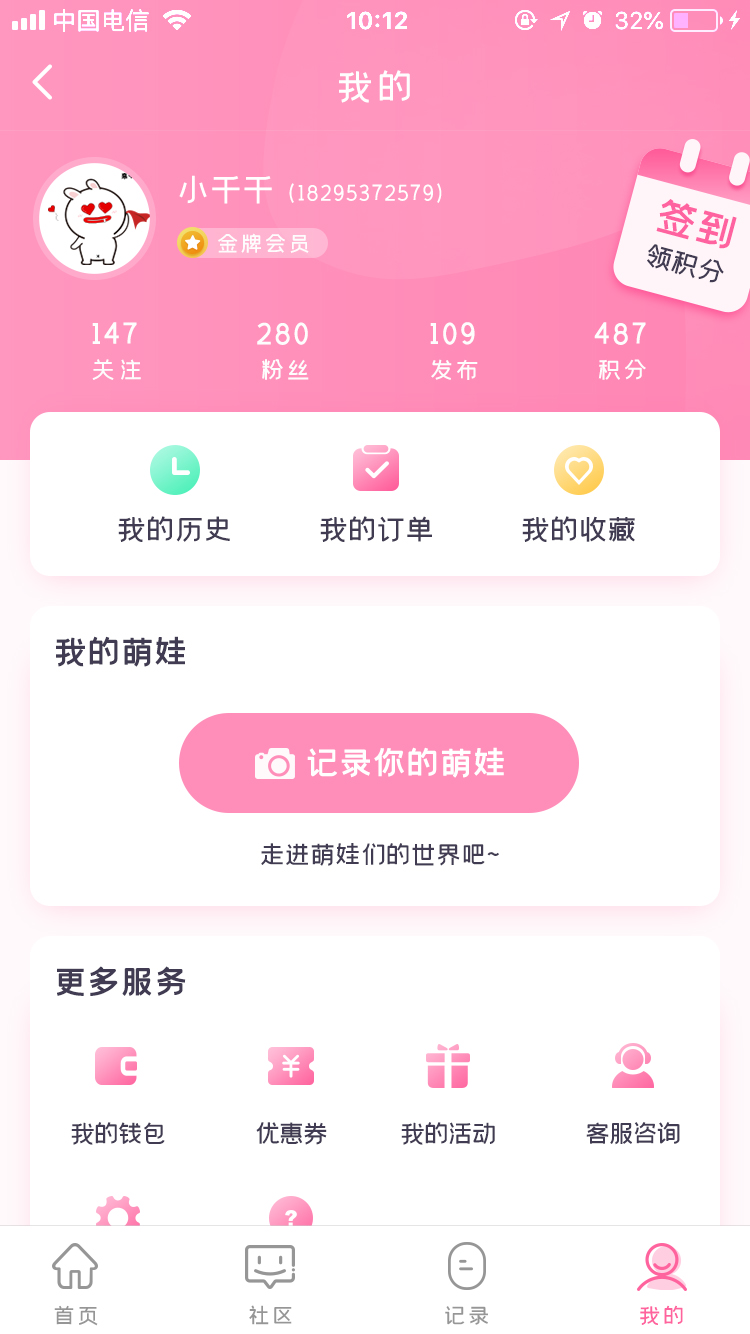750x1334 pixels.
Task: Switch to the 社区 tab
Action: [270, 1282]
